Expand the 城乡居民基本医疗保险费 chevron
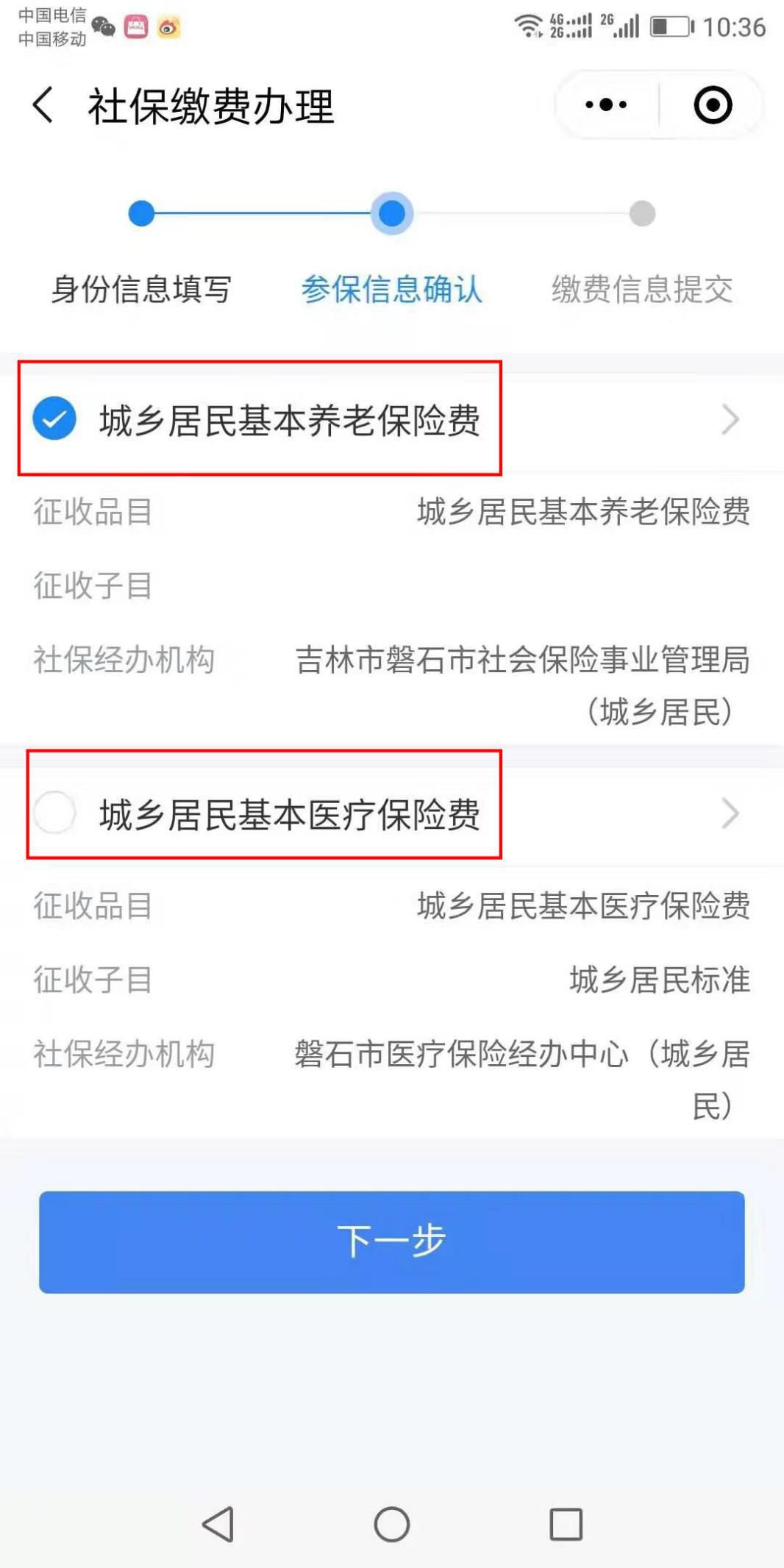 [x=730, y=813]
